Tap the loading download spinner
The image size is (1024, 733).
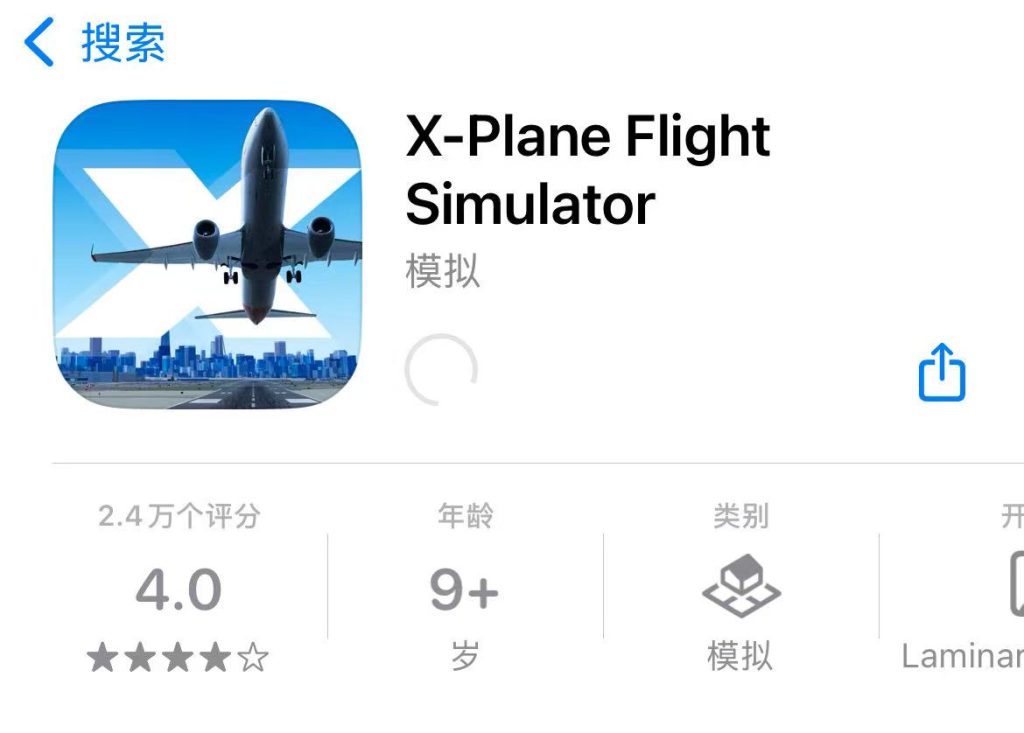pyautogui.click(x=441, y=370)
